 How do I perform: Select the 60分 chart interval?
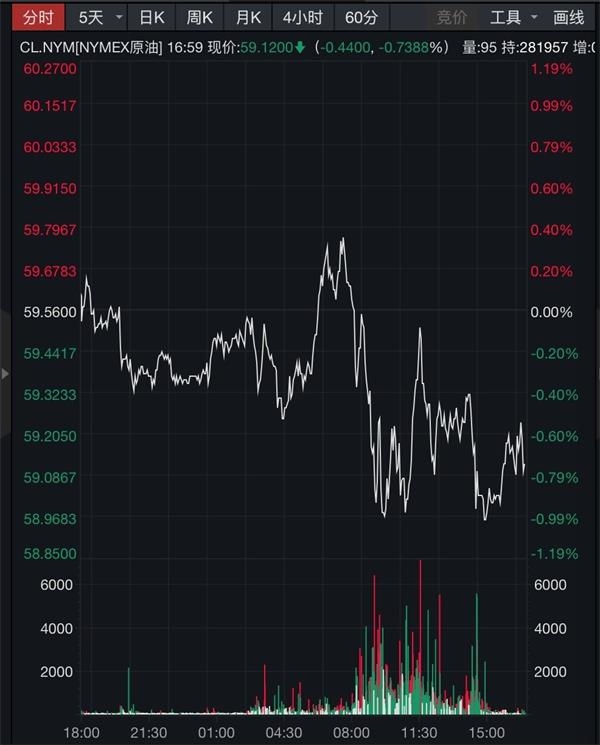(x=361, y=17)
